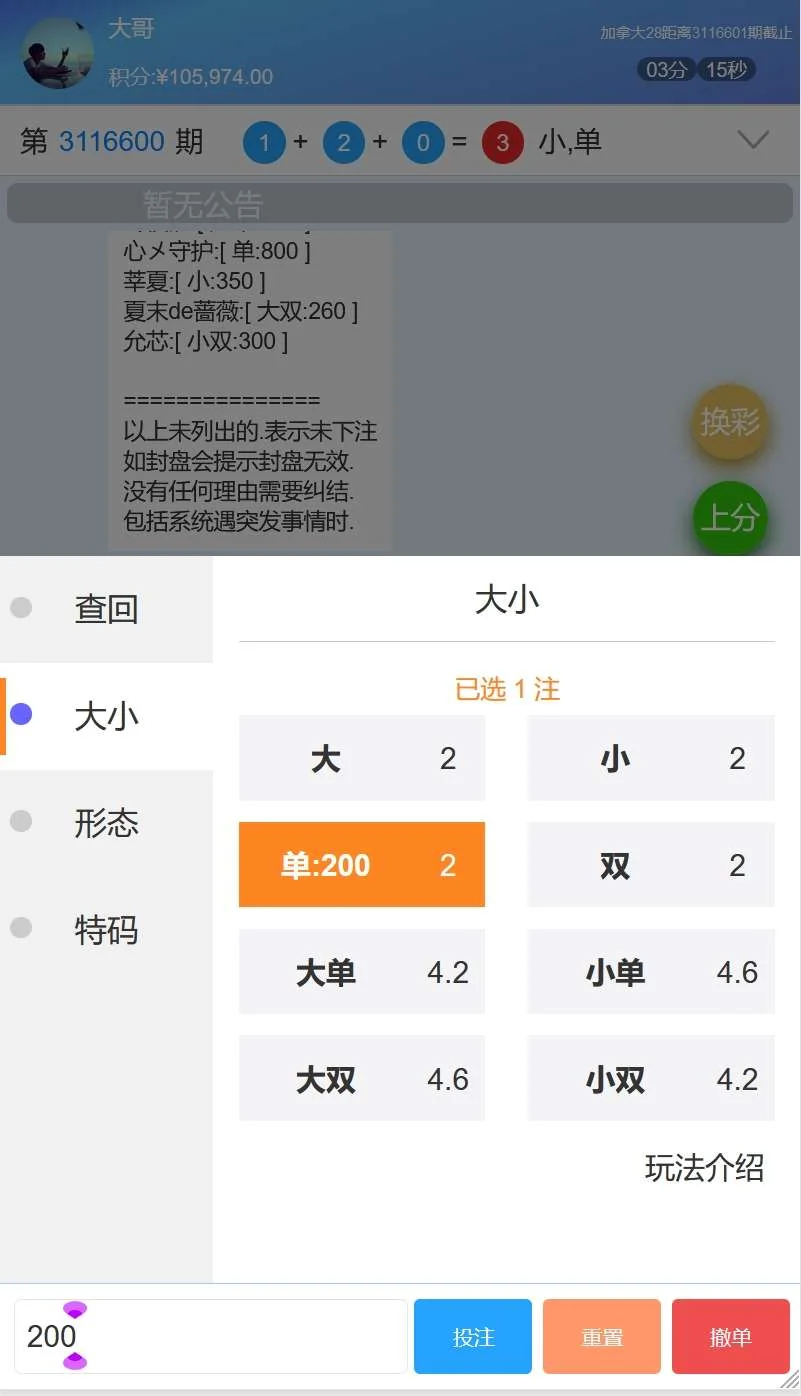
Task: Tap the 撤单 cancel order button
Action: coord(730,1336)
